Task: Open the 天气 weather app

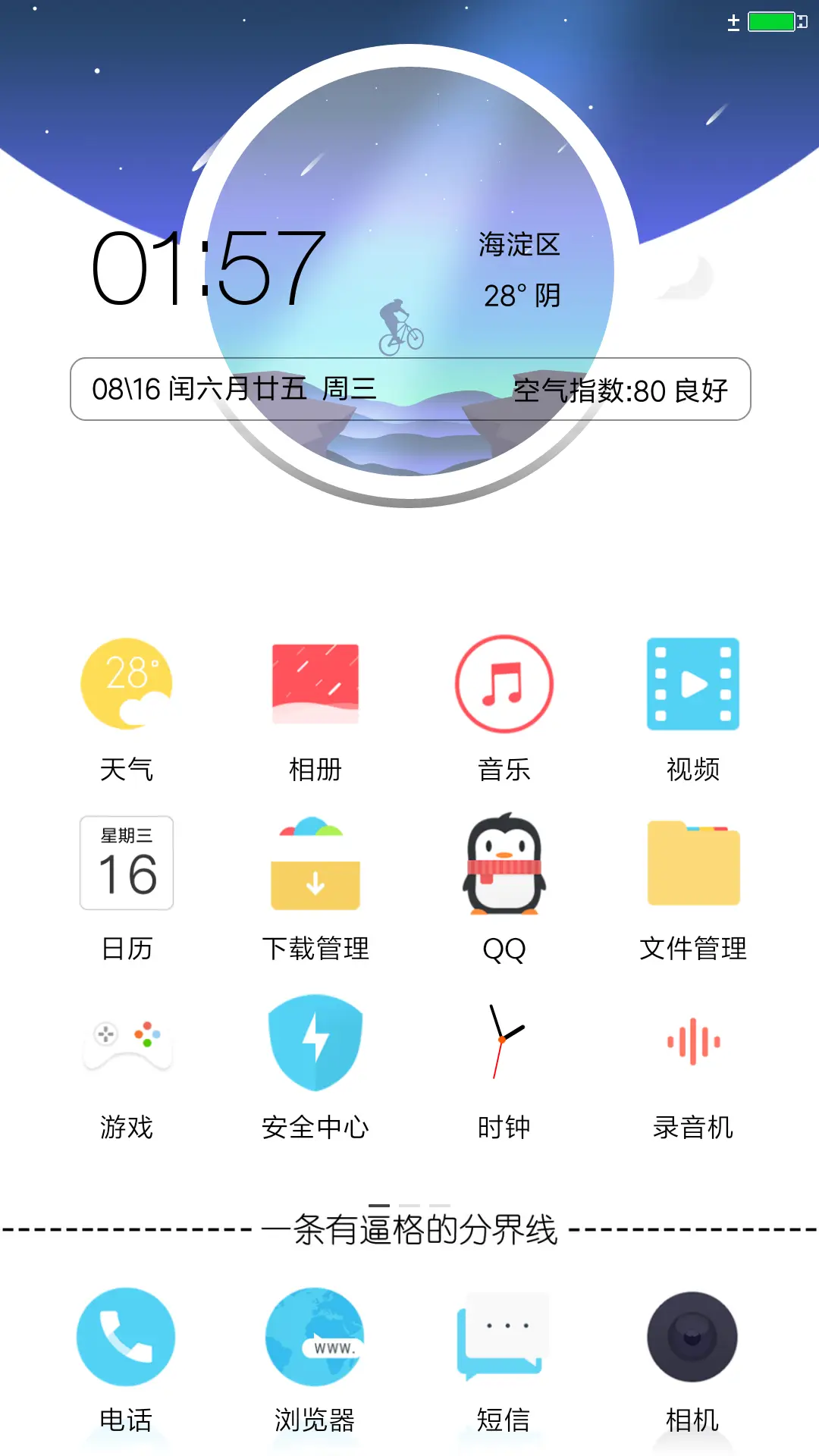Action: (125, 682)
